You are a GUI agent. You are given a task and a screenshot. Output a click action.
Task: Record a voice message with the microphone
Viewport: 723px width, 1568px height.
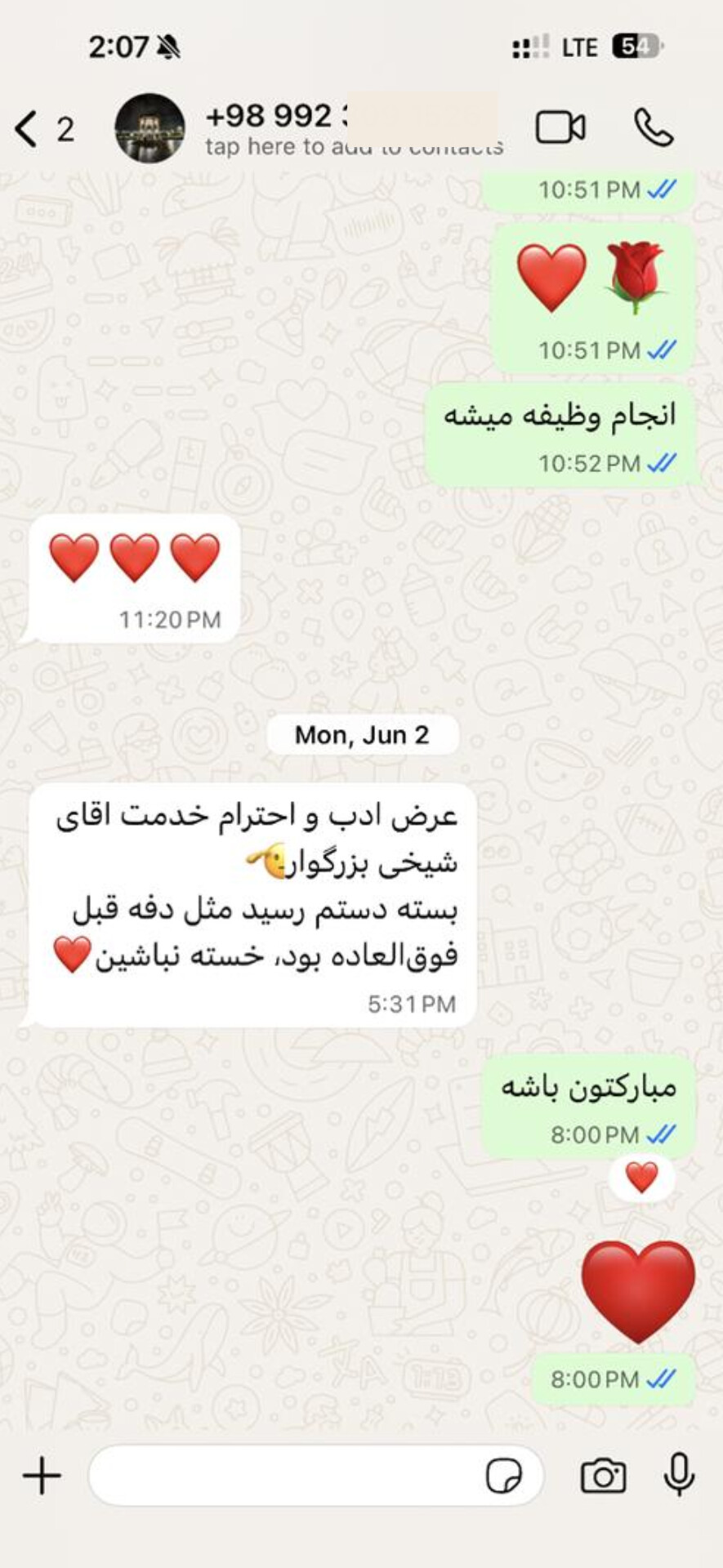[678, 1475]
